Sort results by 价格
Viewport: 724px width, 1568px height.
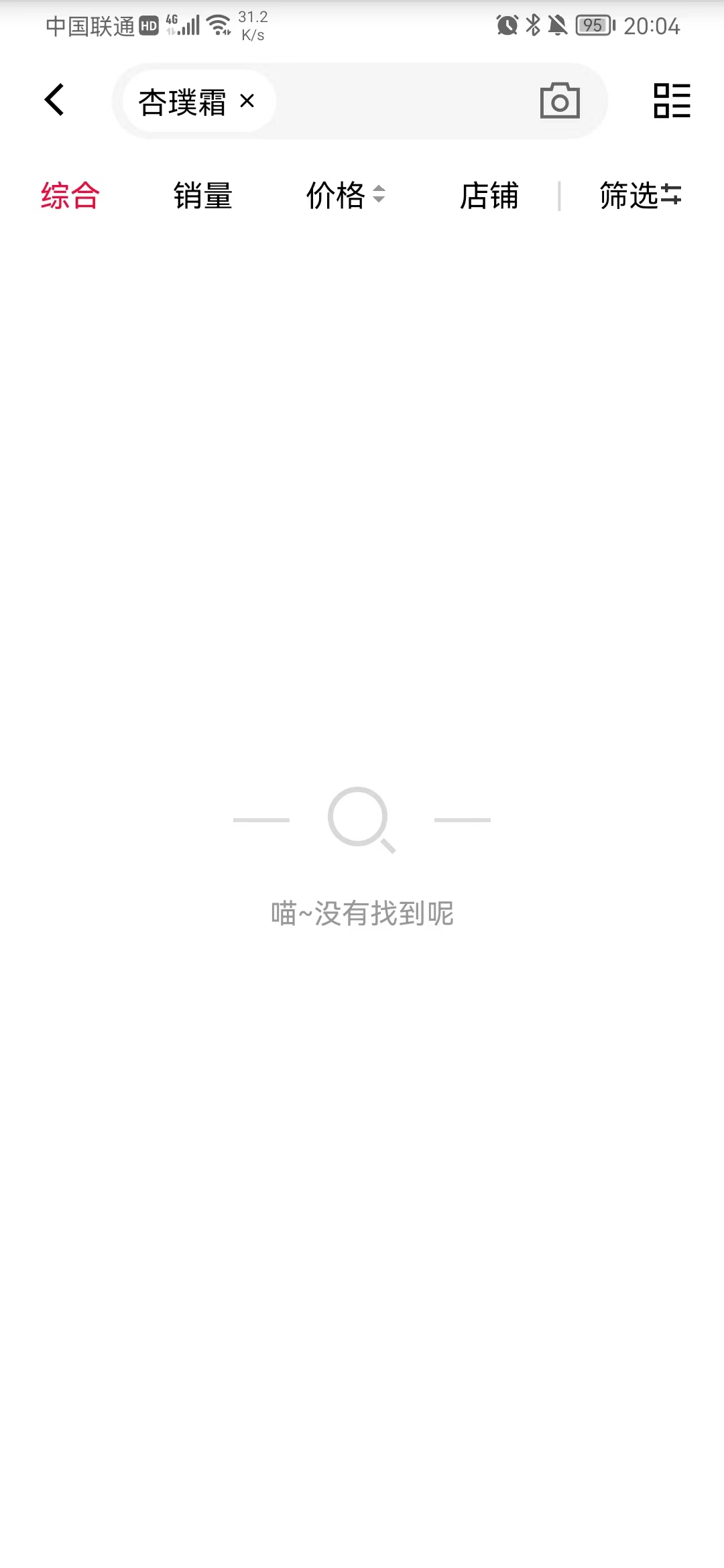[345, 196]
